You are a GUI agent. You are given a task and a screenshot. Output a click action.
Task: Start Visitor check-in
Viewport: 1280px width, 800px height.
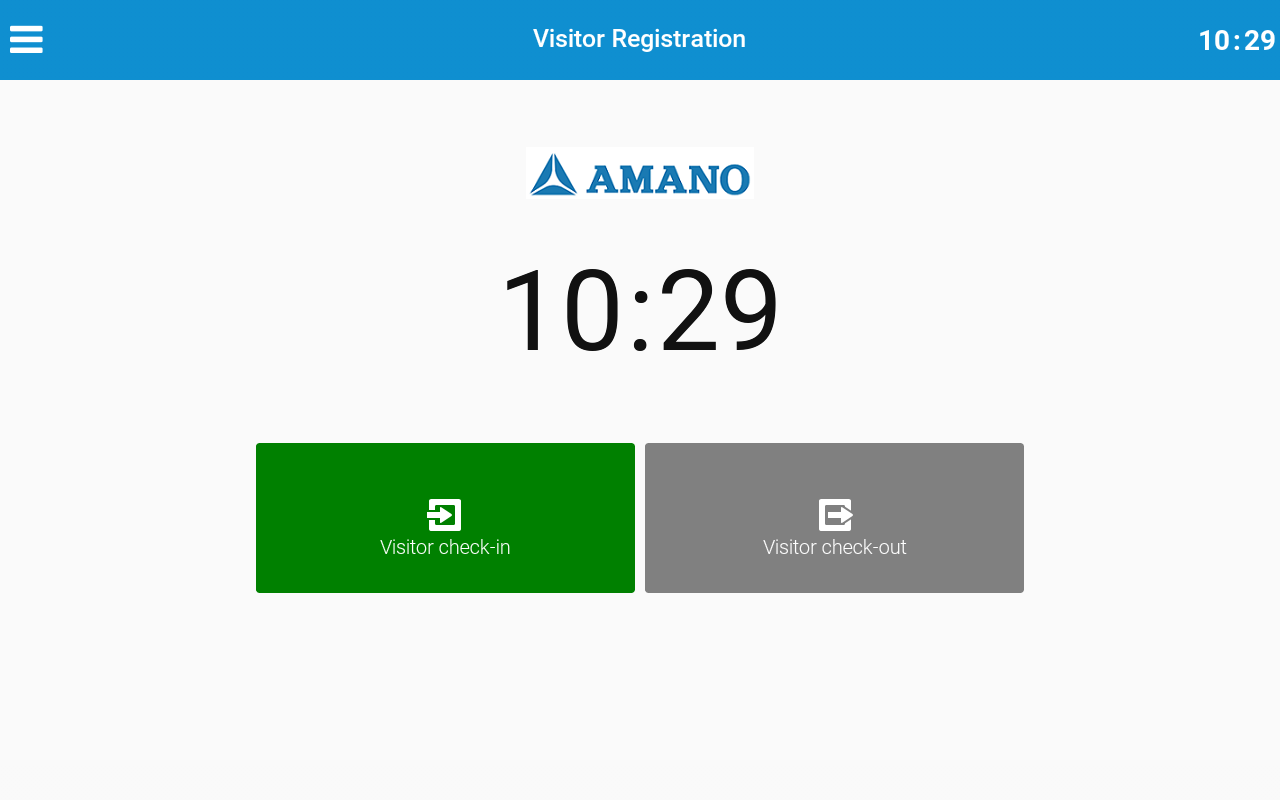click(445, 518)
